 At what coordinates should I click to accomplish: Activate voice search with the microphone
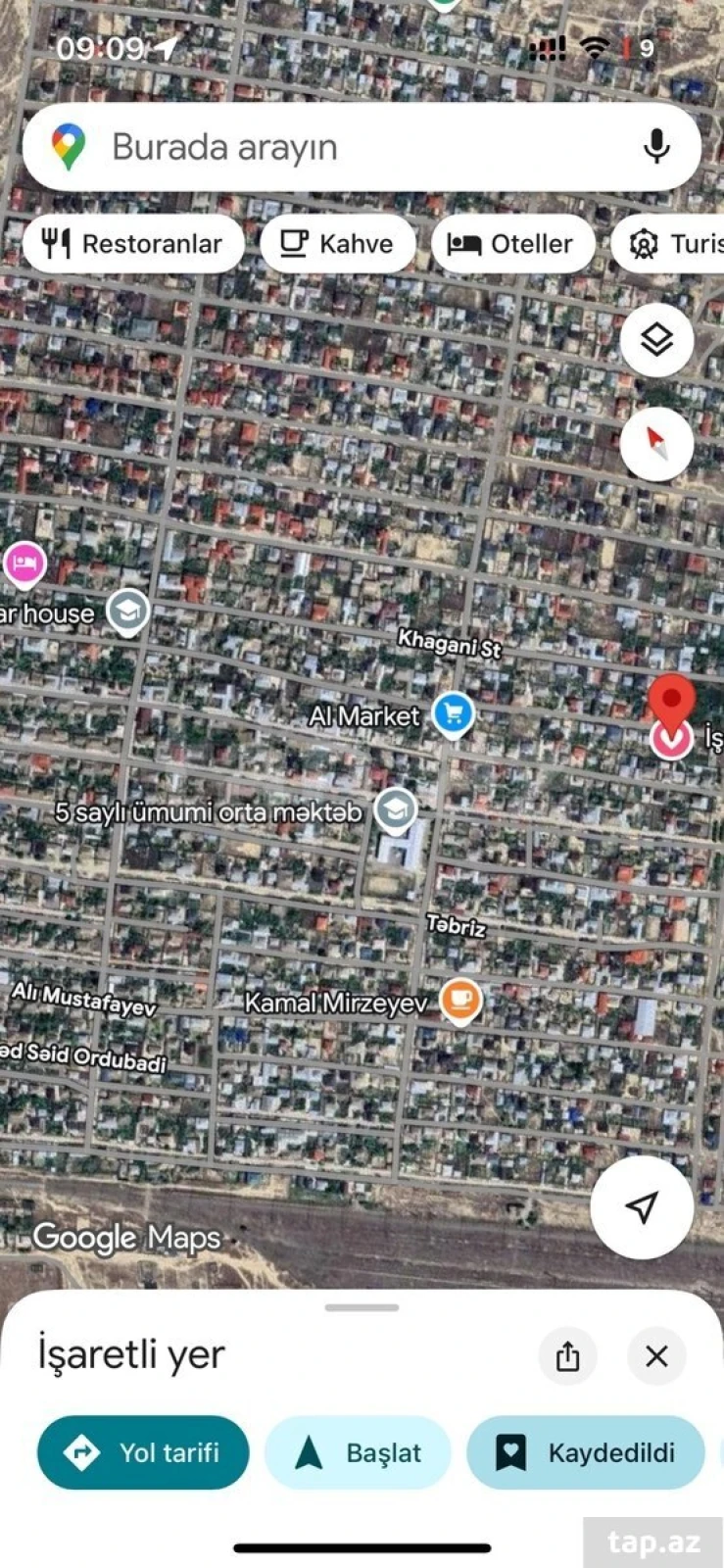coord(654,146)
